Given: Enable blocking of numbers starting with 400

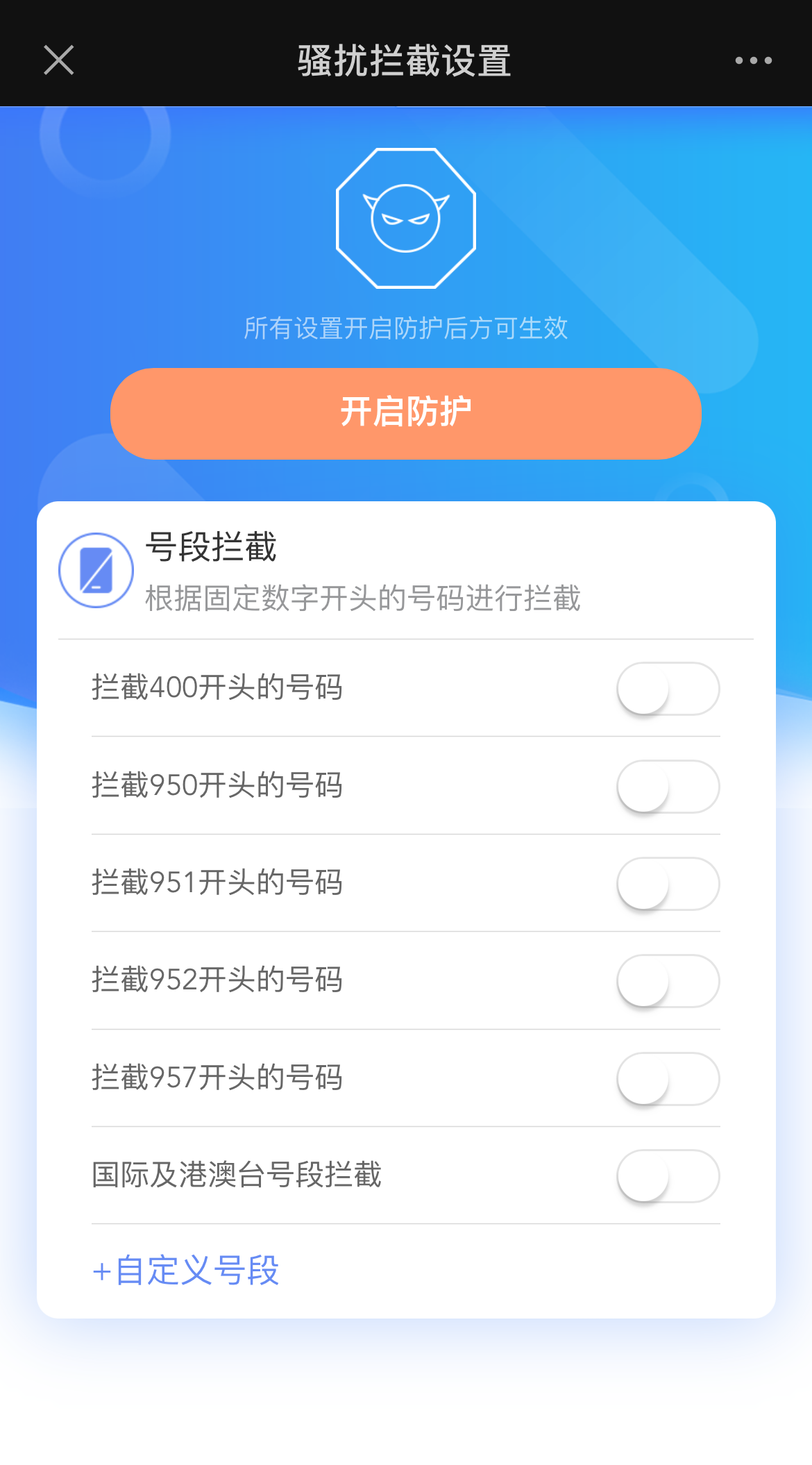Looking at the screenshot, I should click(668, 689).
